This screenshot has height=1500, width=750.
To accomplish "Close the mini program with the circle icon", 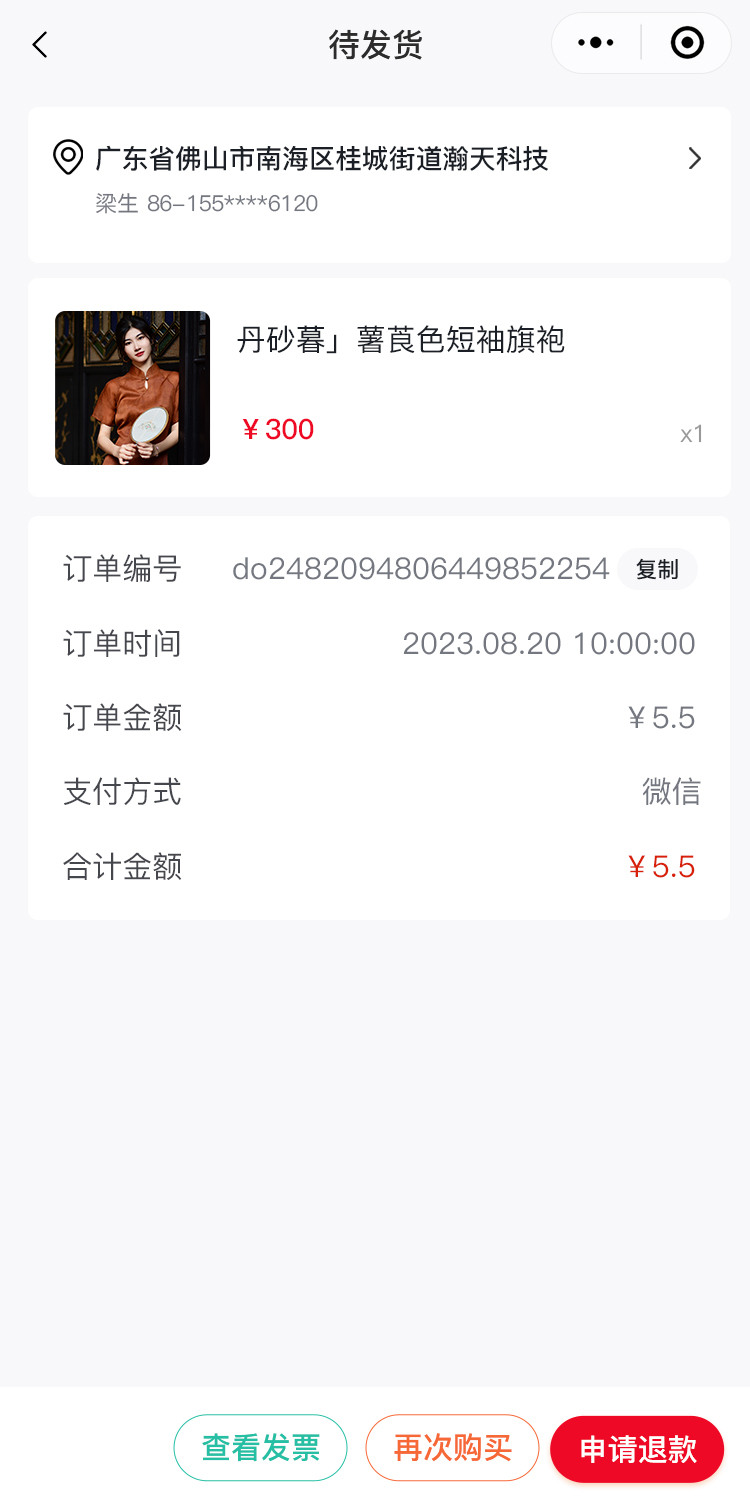I will coord(687,43).
